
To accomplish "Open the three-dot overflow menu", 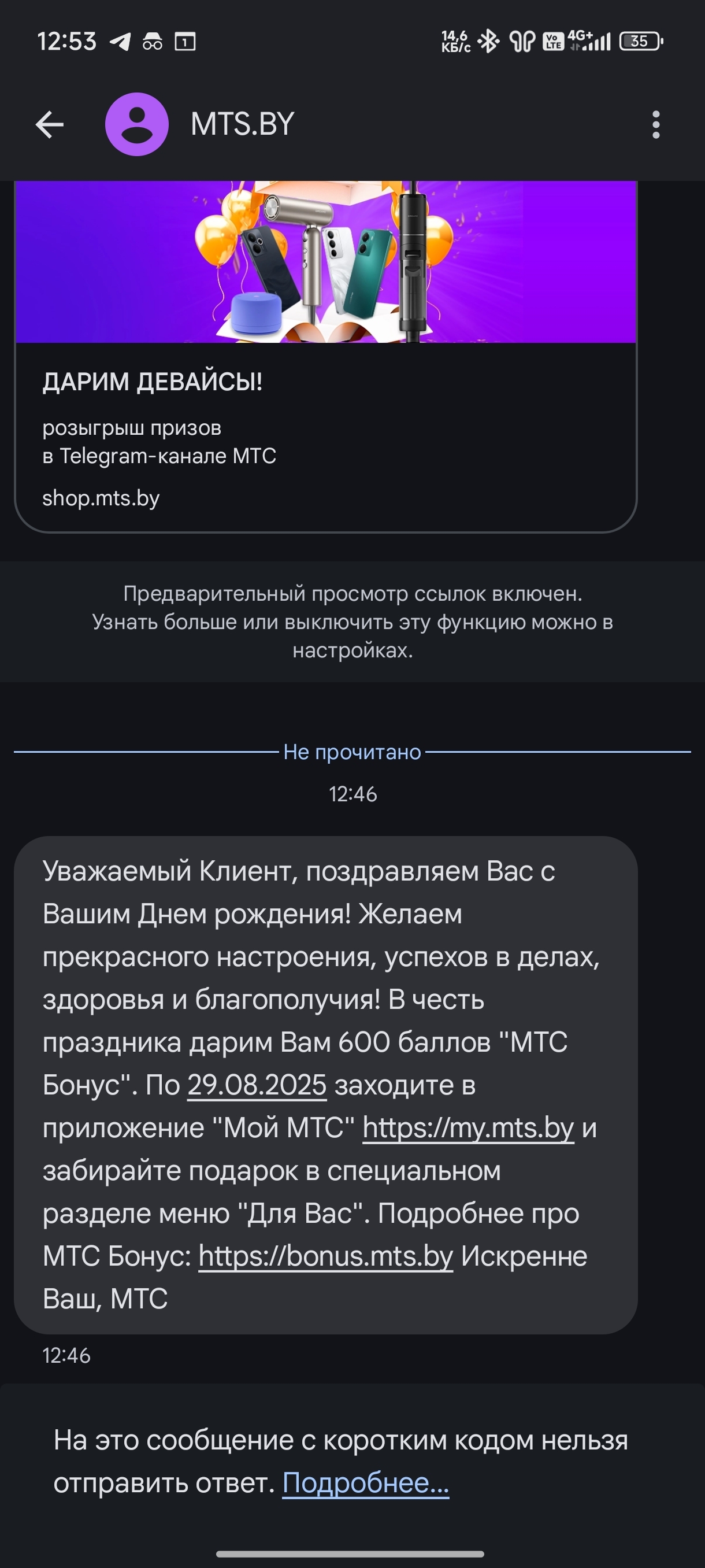I will click(x=655, y=125).
